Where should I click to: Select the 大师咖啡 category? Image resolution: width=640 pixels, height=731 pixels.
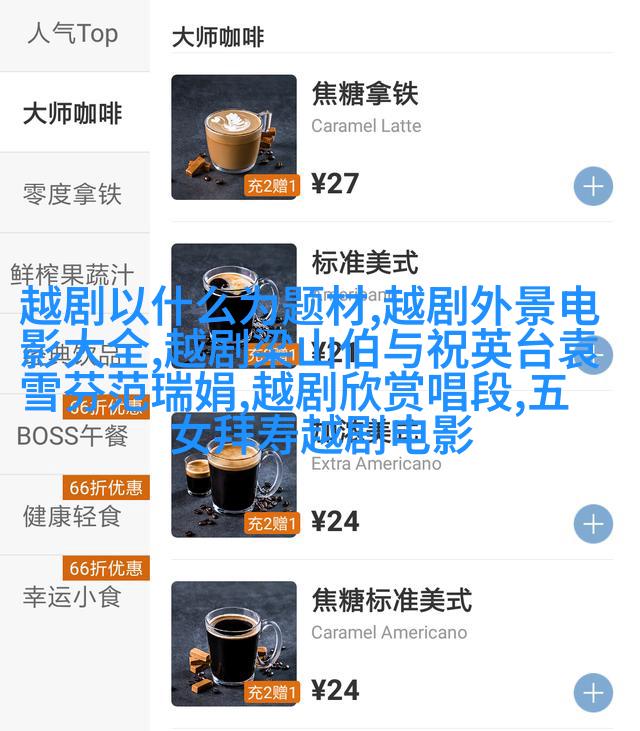(72, 113)
